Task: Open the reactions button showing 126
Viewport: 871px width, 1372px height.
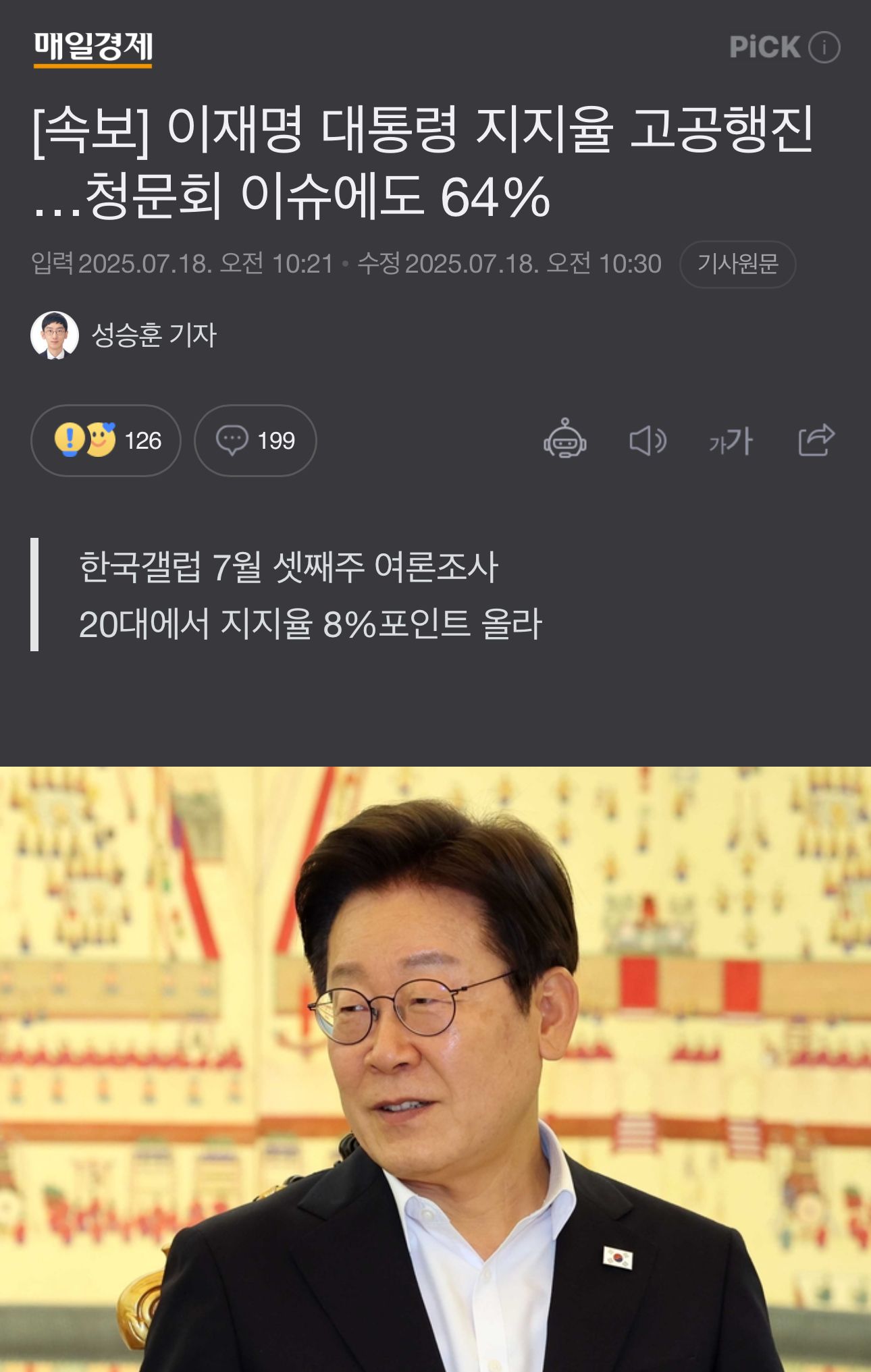Action: coord(106,441)
